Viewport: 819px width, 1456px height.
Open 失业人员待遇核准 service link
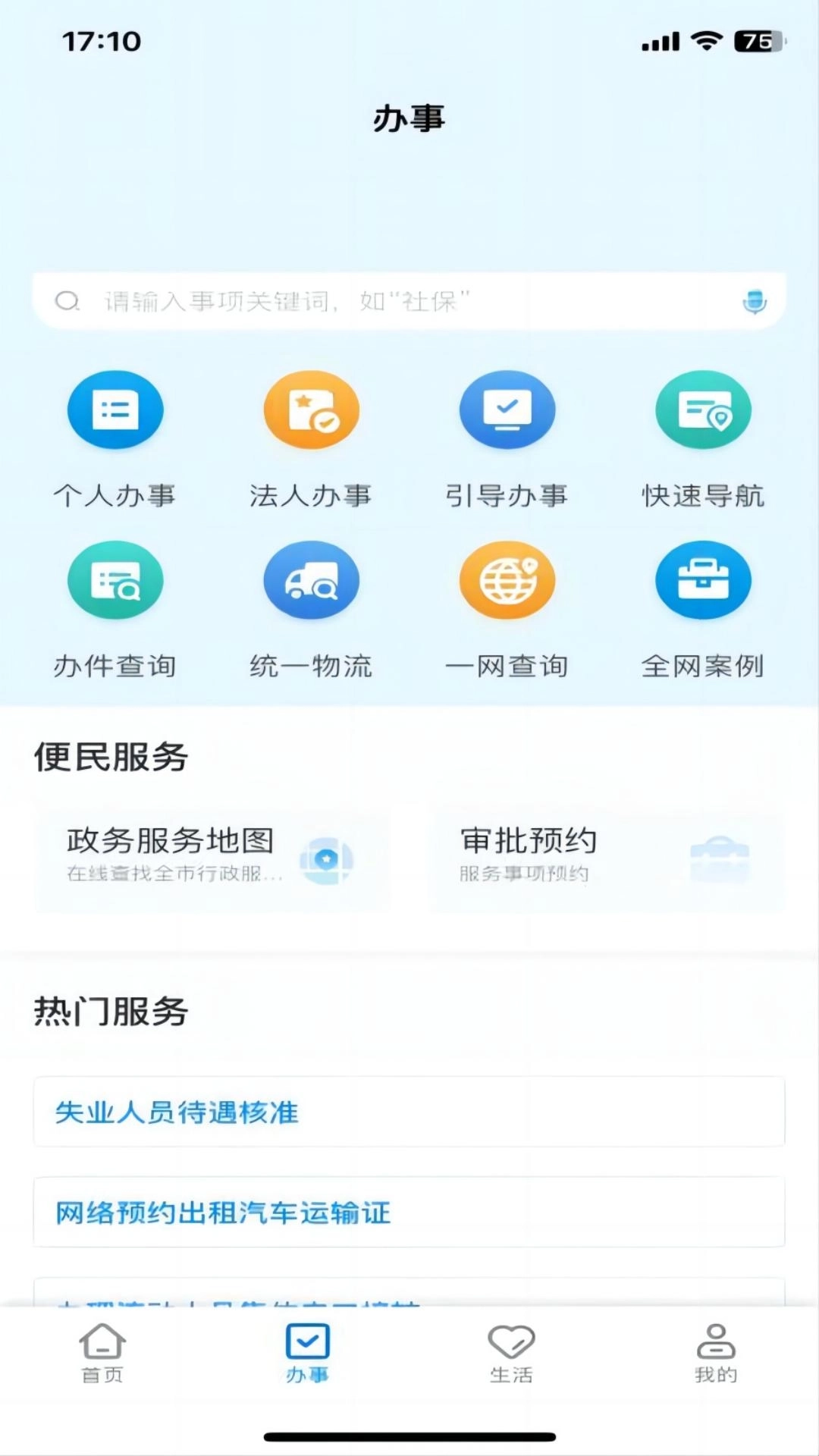tap(409, 1113)
